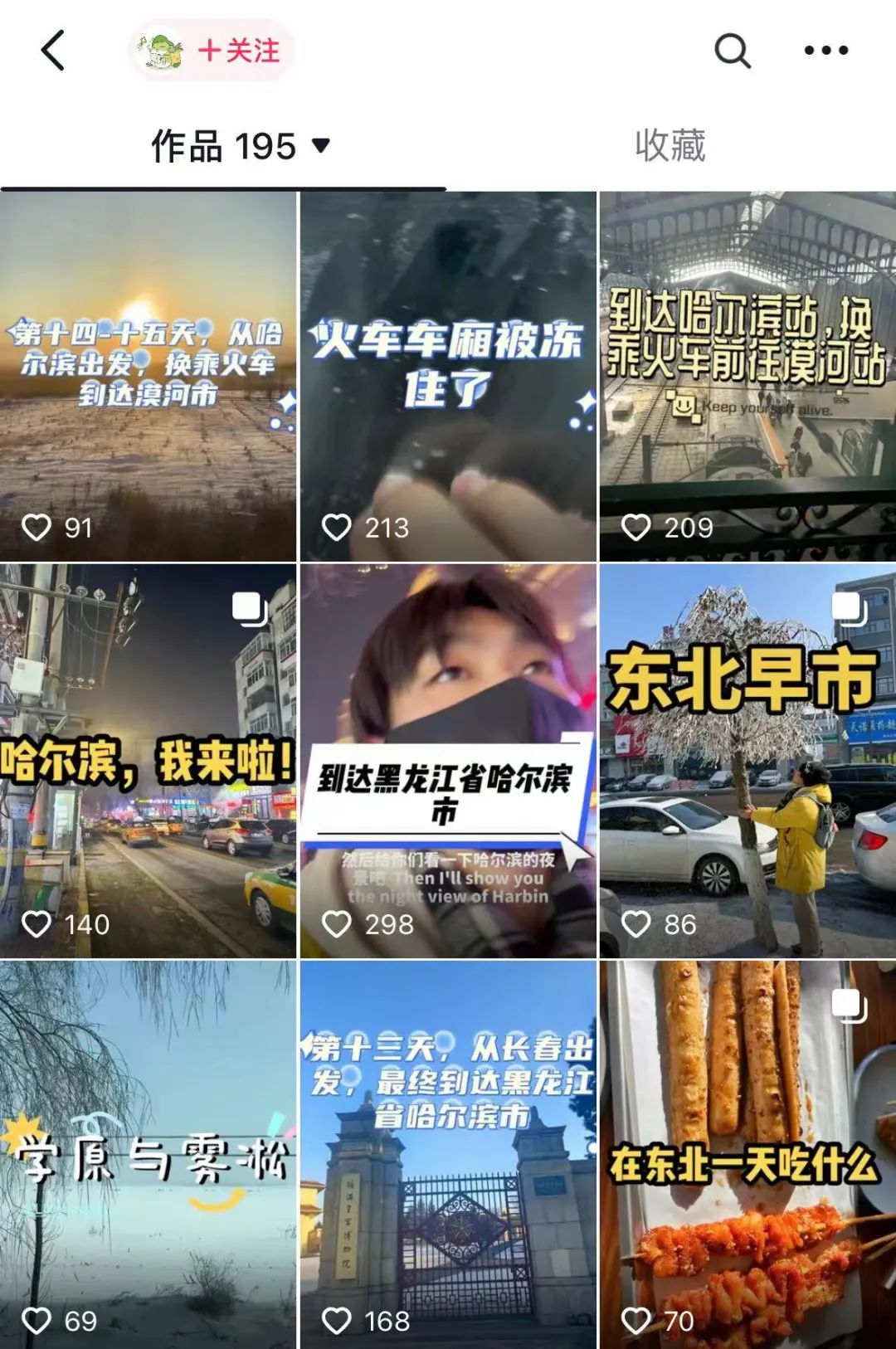This screenshot has width=896, height=1349.
Task: Open the 第十三天 从长春出发 video
Action: (448, 1155)
